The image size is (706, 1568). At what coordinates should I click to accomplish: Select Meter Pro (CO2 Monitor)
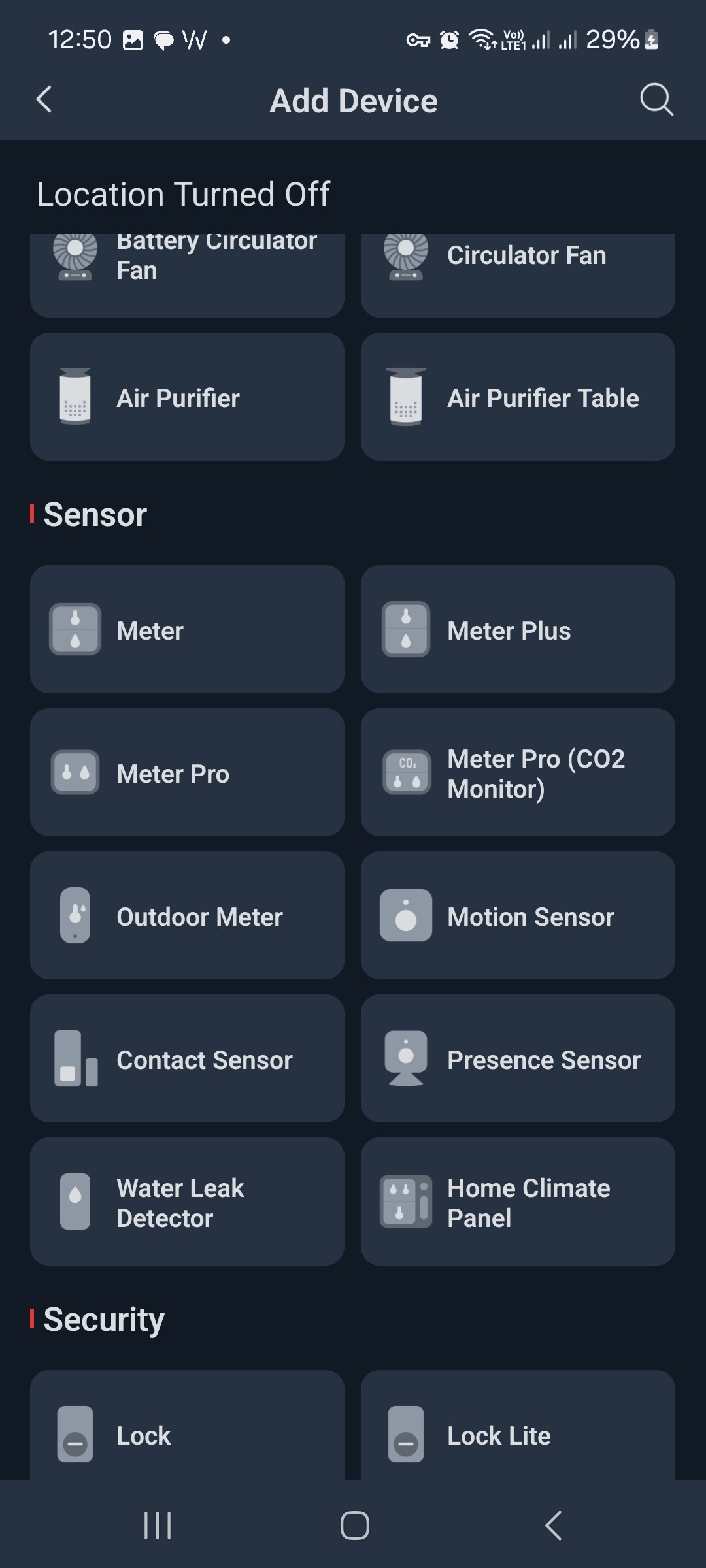pos(518,772)
